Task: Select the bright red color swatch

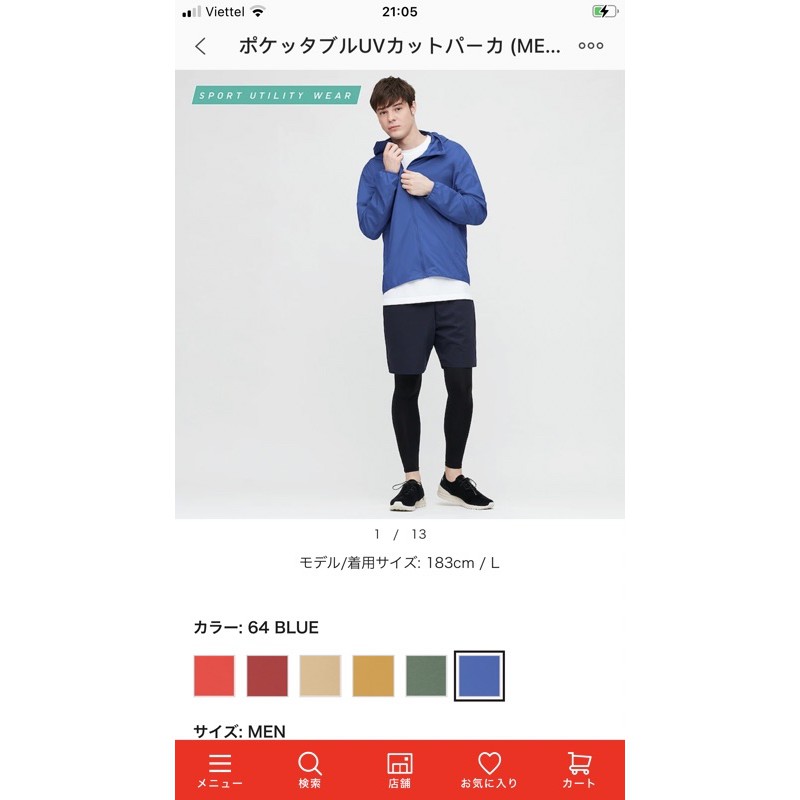Action: (214, 676)
